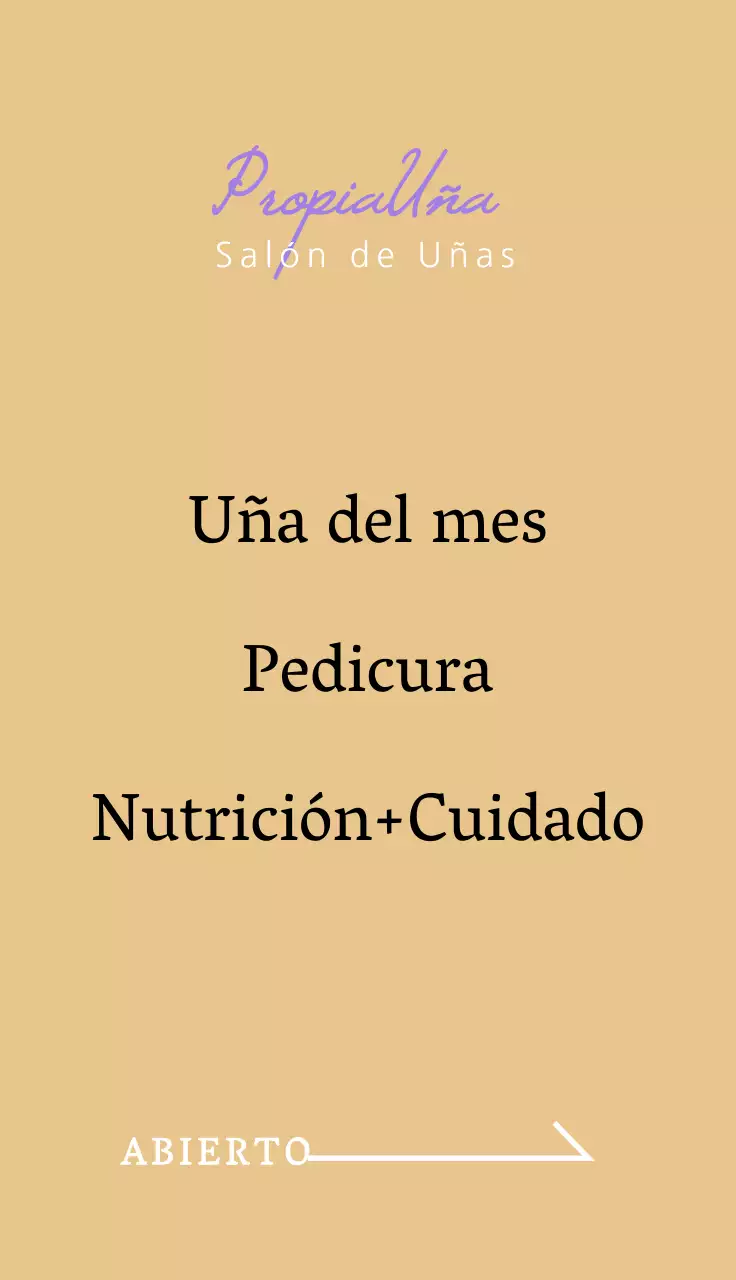Go to the Pedicura page
Image resolution: width=736 pixels, height=1280 pixels.
[368, 671]
